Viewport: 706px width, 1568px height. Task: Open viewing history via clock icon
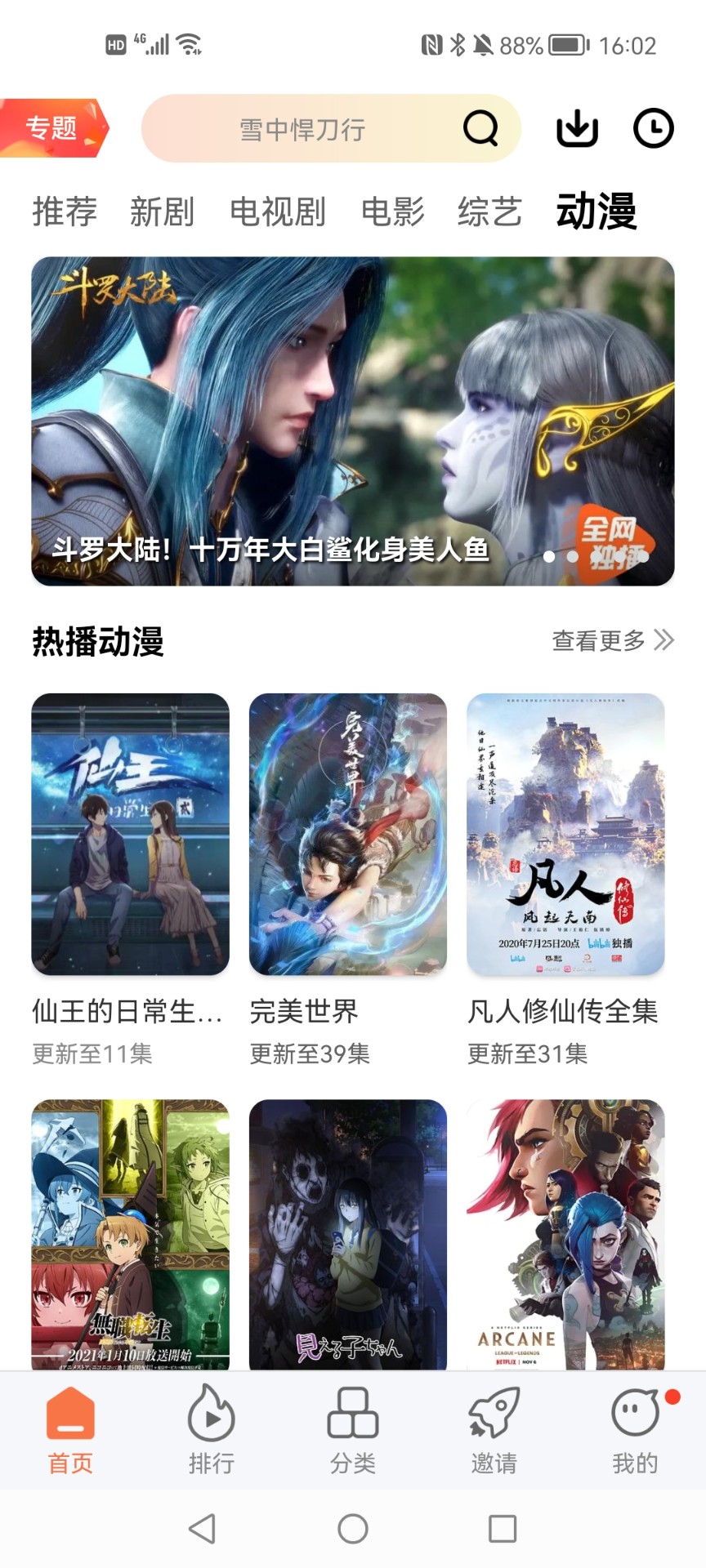click(653, 128)
